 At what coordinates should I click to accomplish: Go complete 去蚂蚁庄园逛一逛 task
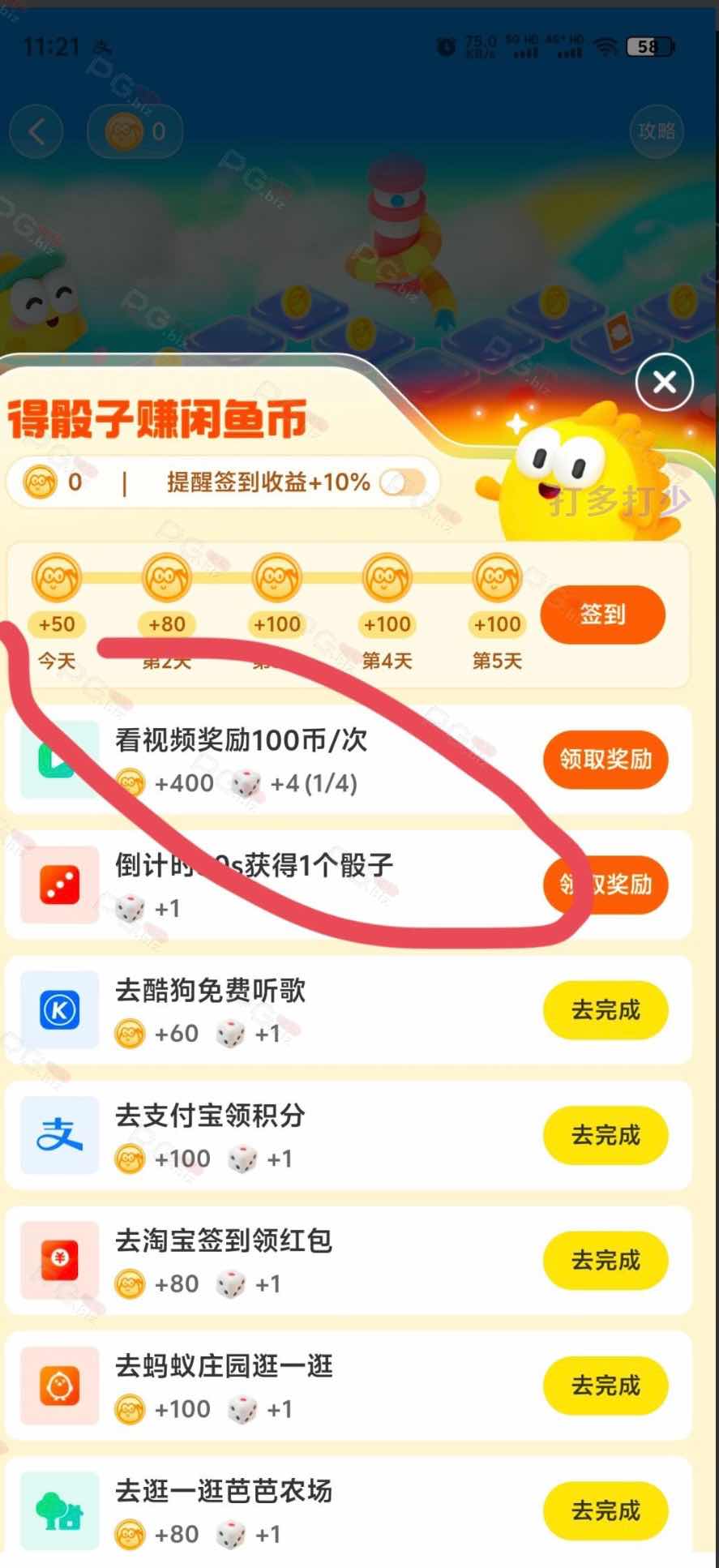click(605, 1386)
